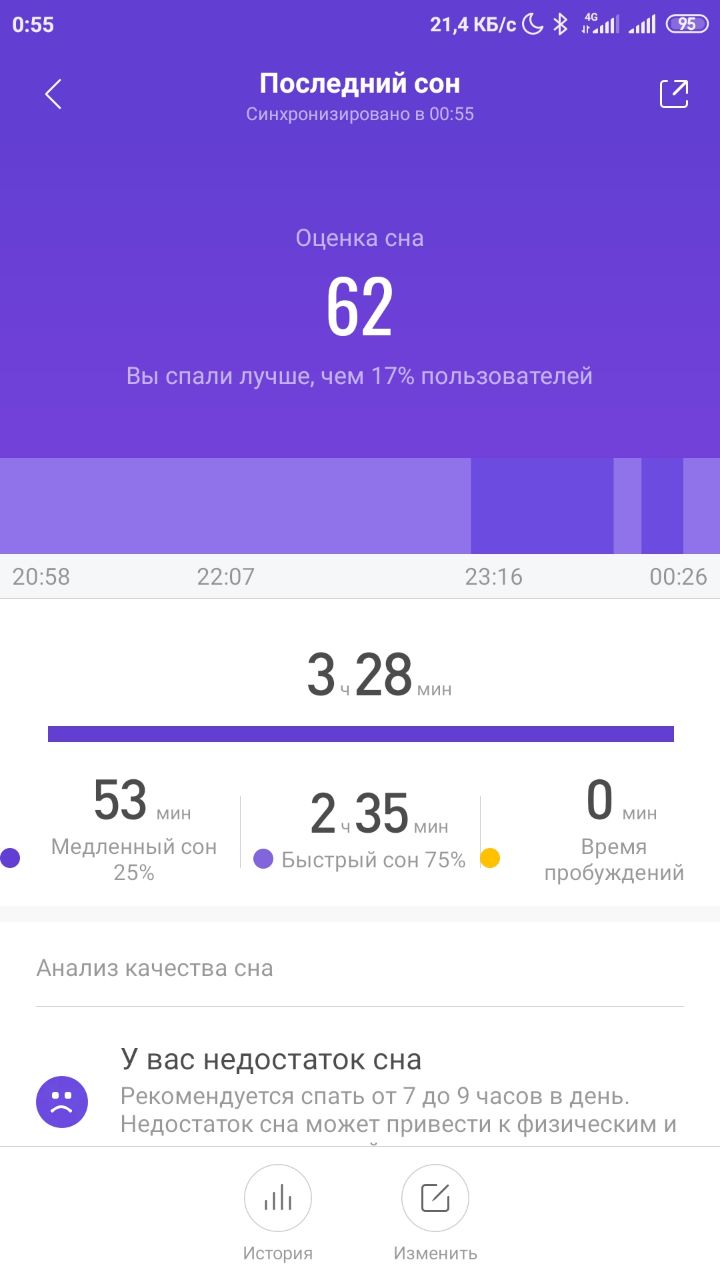
Task: Open the История sleep history
Action: [x=278, y=1199]
